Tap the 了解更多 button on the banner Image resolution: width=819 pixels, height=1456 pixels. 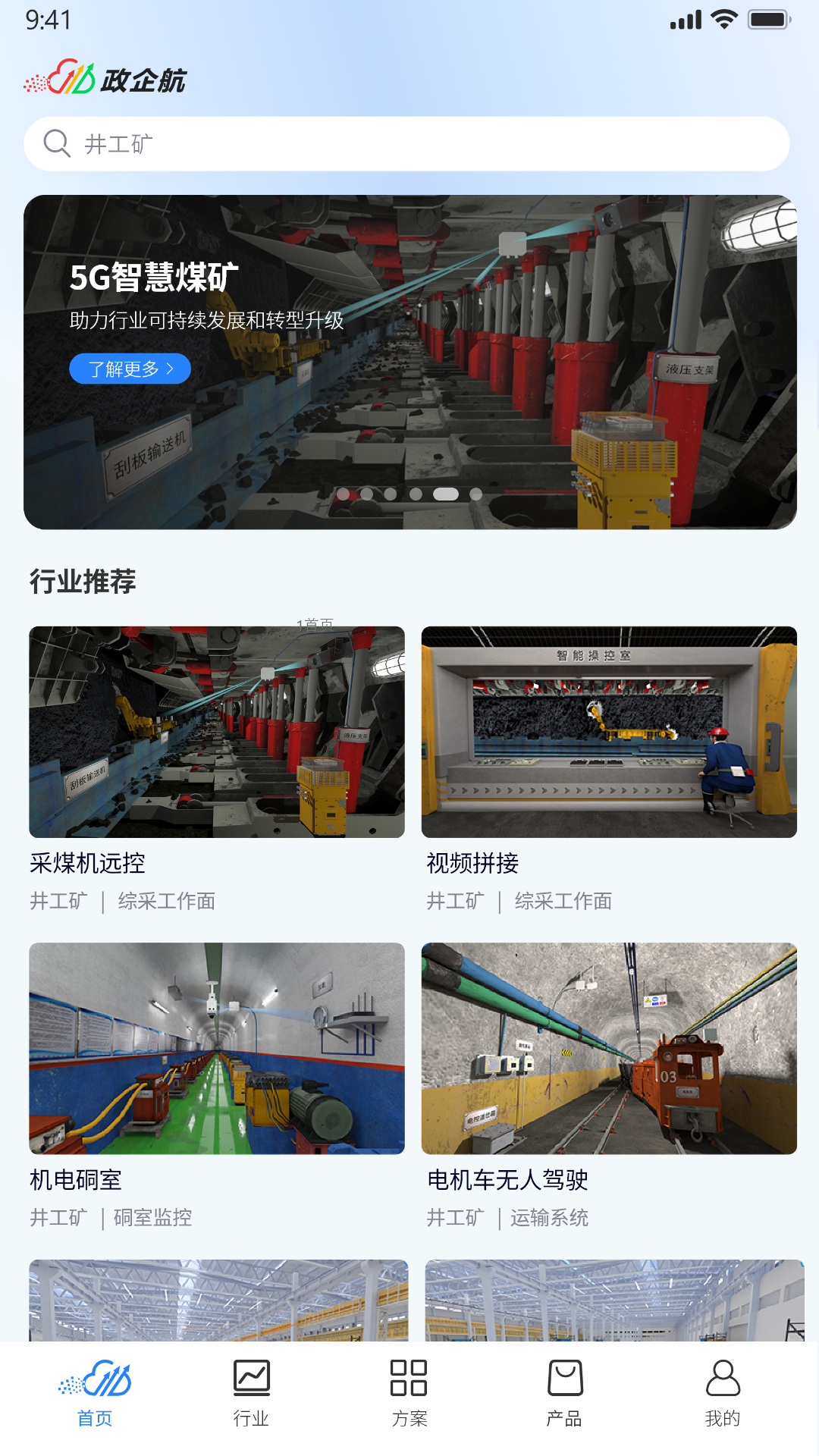coord(129,368)
